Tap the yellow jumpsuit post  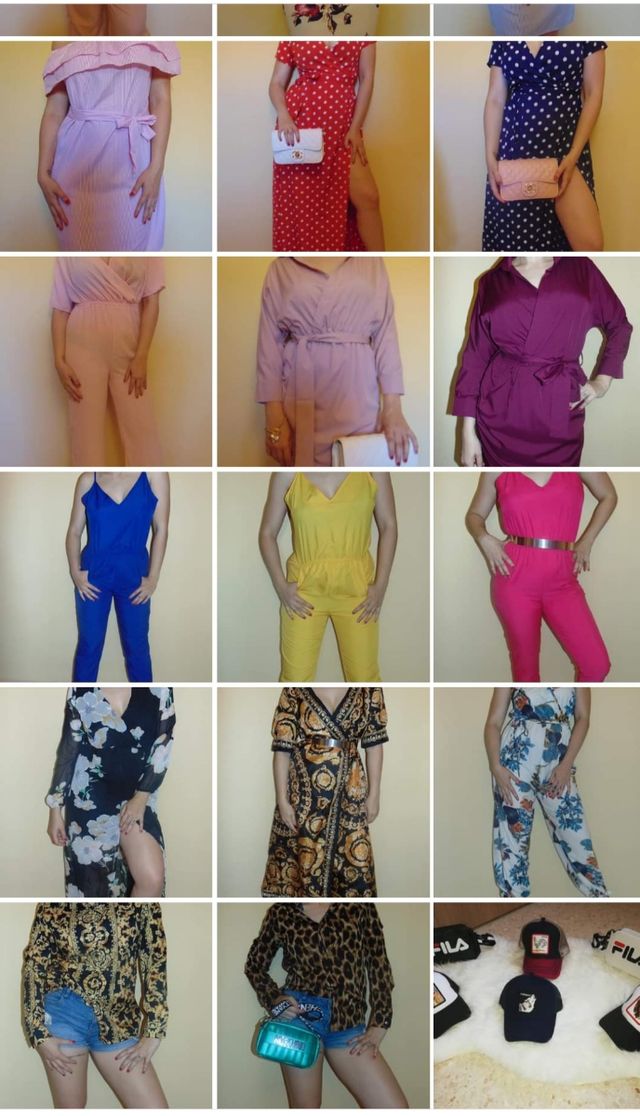coord(323,576)
